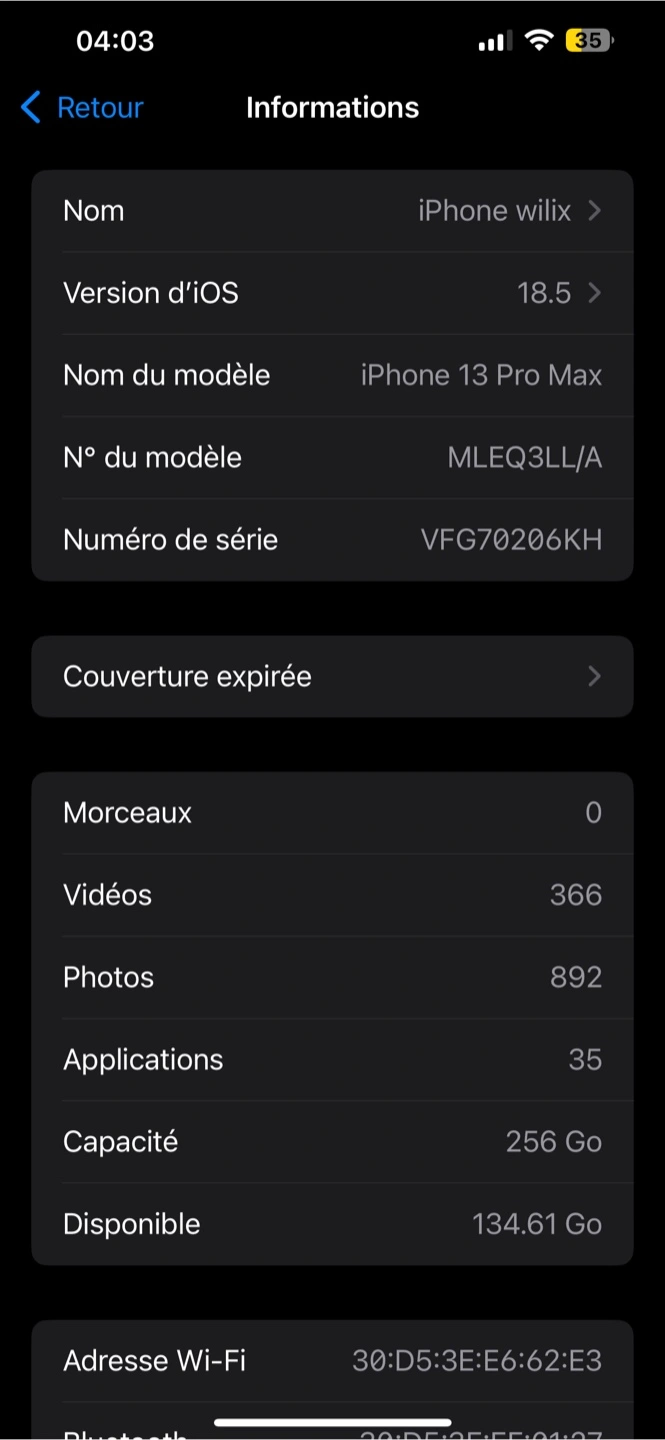Go back with the Retour button
This screenshot has width=665, height=1440.
pyautogui.click(x=82, y=107)
